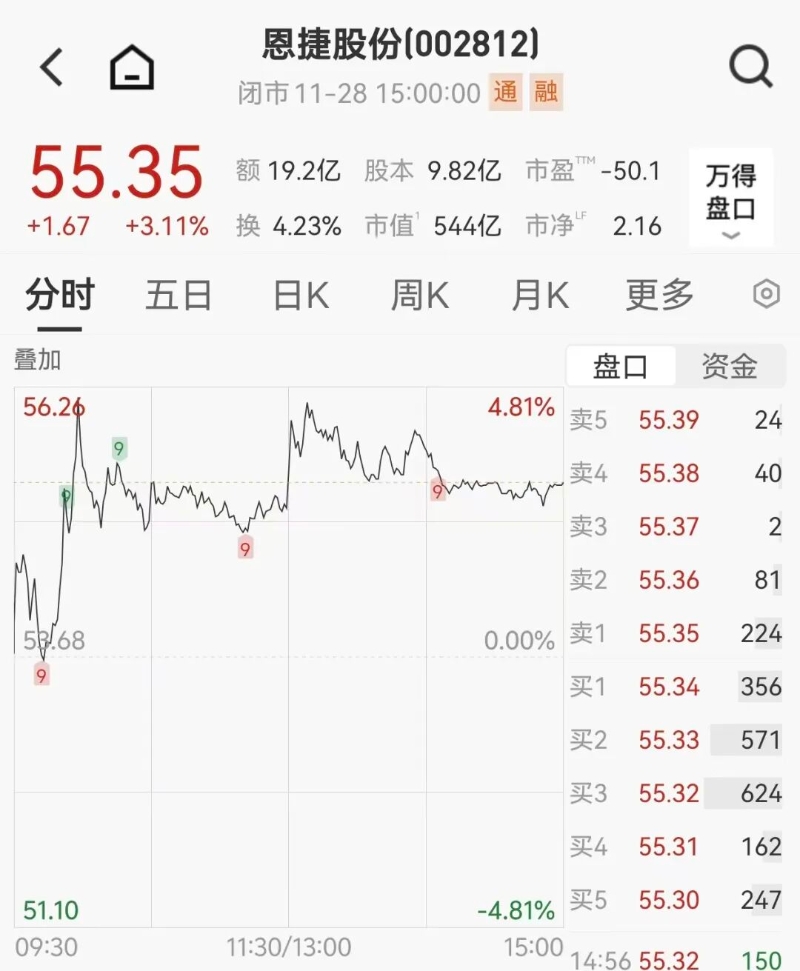800x971 pixels.
Task: Switch to the 月K monthly view
Action: 538,295
